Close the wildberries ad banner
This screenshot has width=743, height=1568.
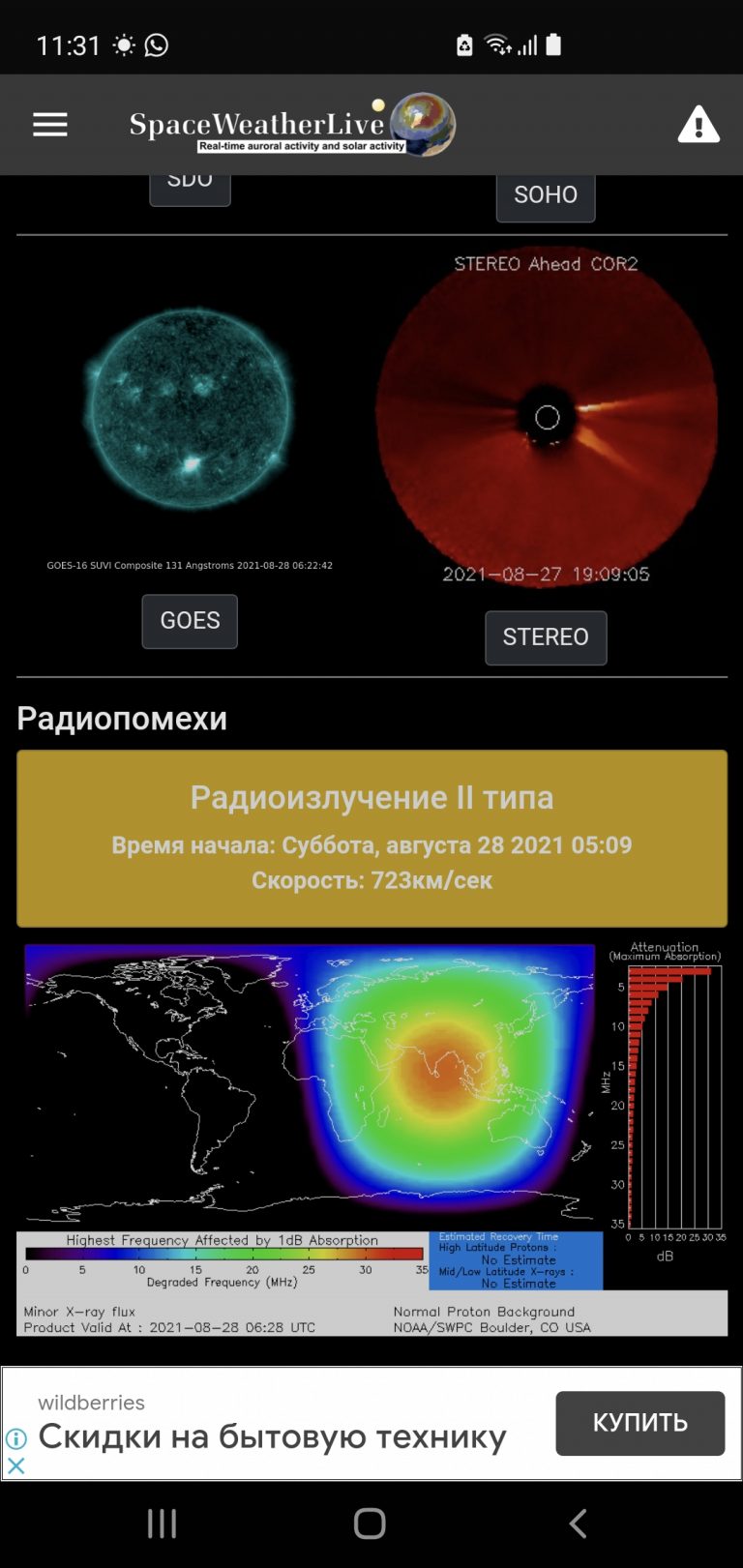[x=15, y=1465]
